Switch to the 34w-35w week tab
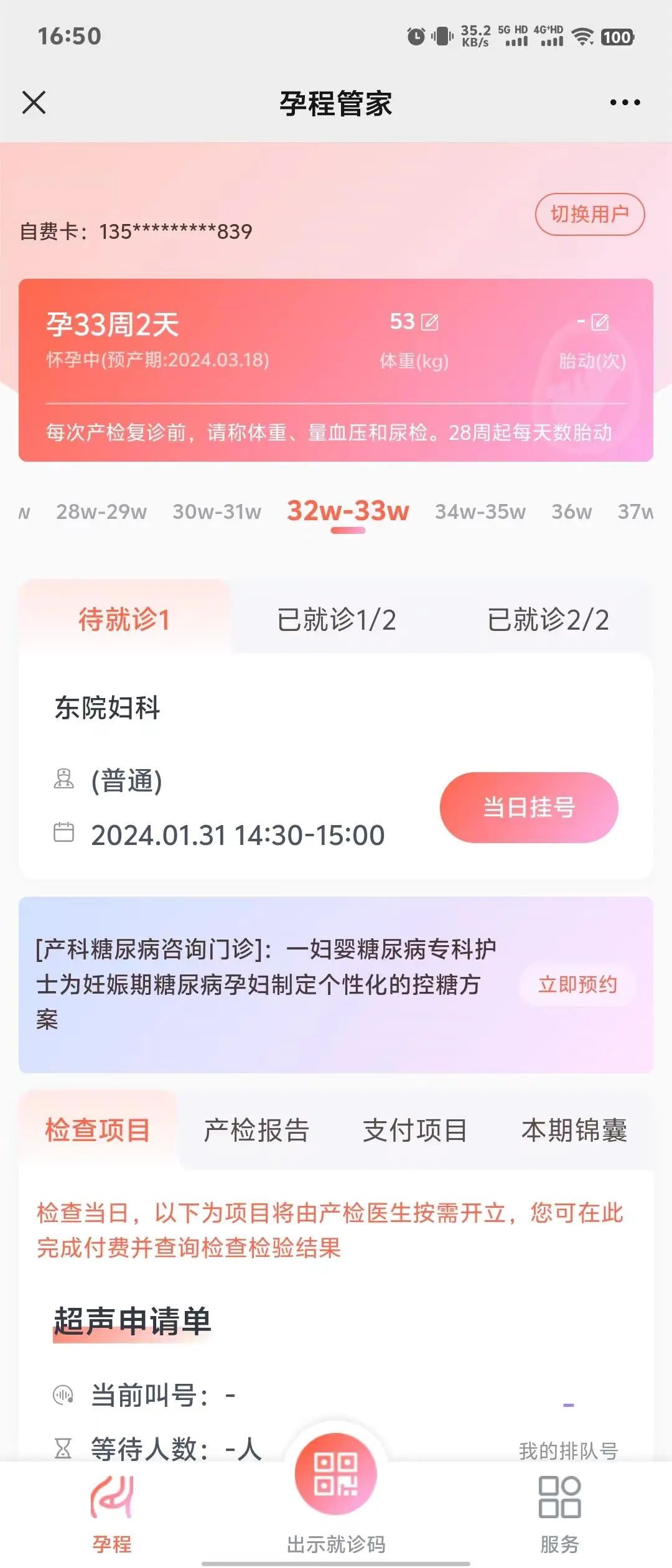This screenshot has height=1568, width=672. coord(480,511)
